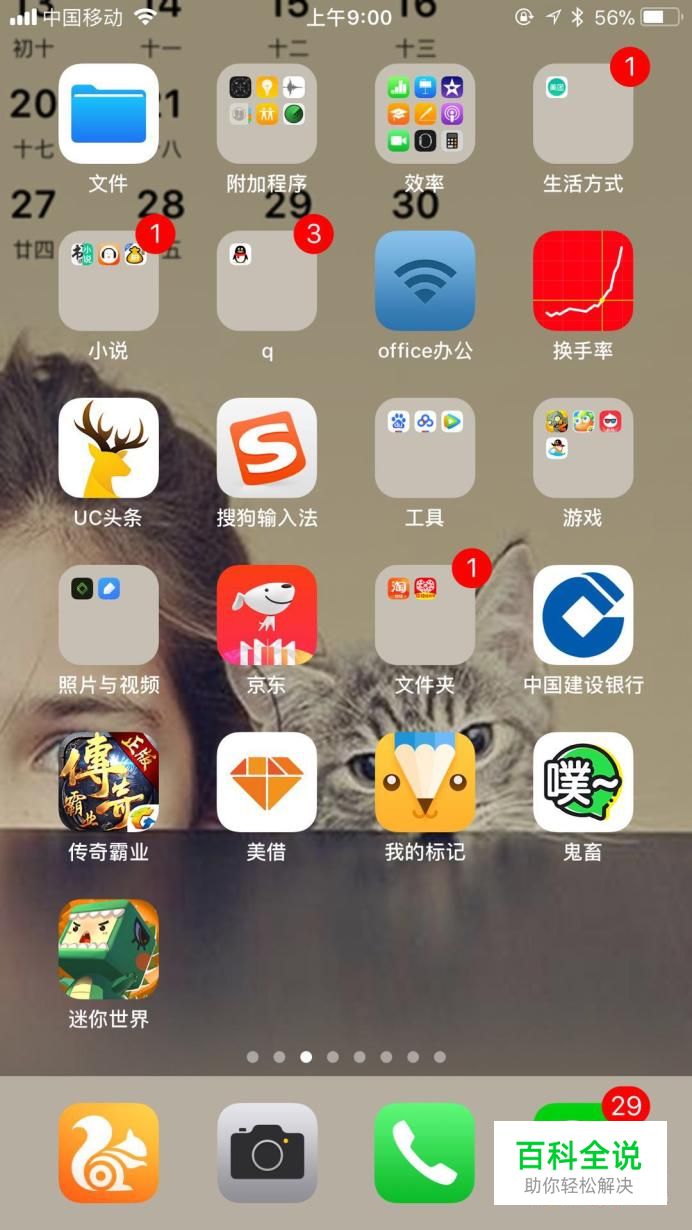Open the 美借 app
Viewport: 692px width, 1230px height.
(267, 782)
